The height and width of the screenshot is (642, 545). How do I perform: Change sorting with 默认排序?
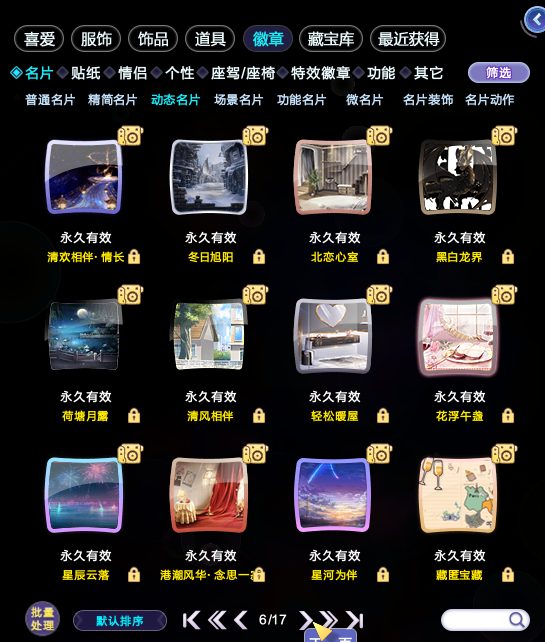click(120, 621)
